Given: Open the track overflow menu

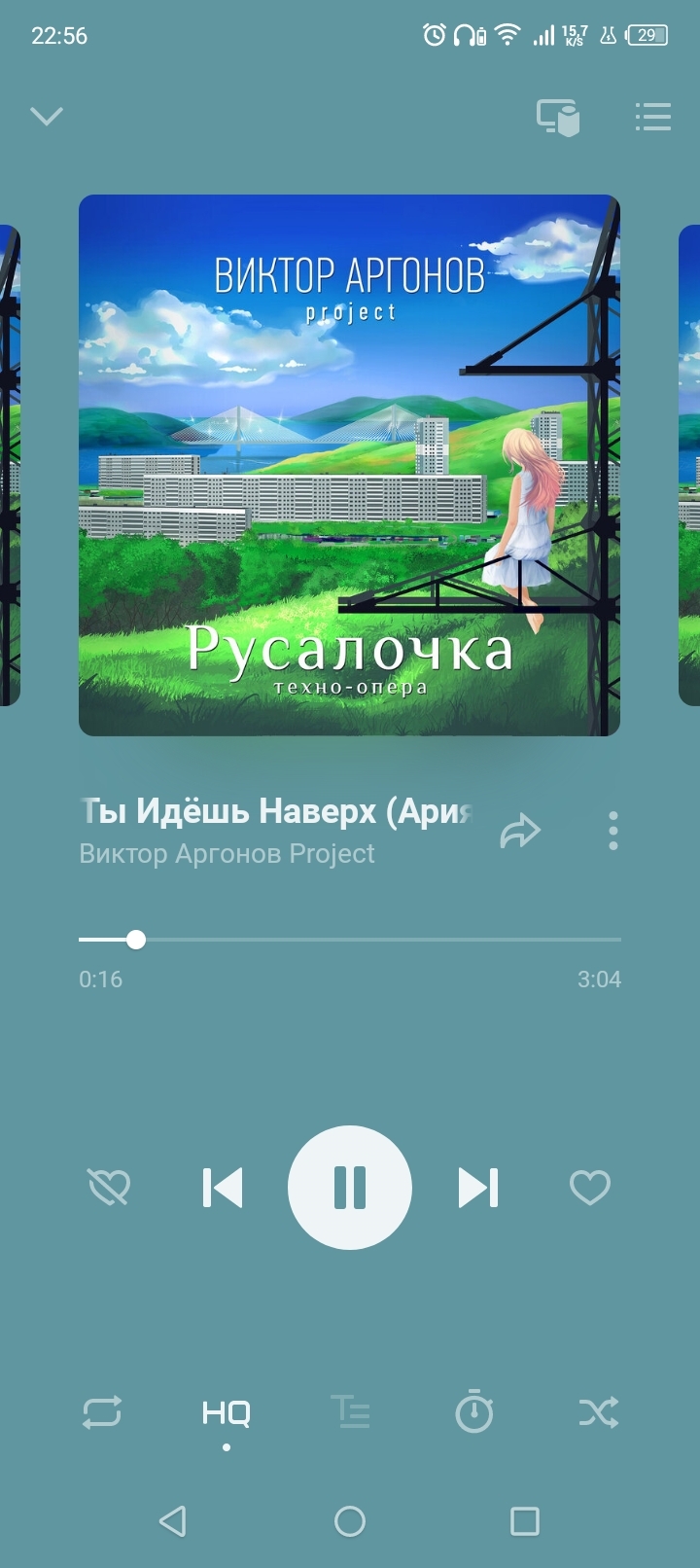Looking at the screenshot, I should [x=612, y=831].
